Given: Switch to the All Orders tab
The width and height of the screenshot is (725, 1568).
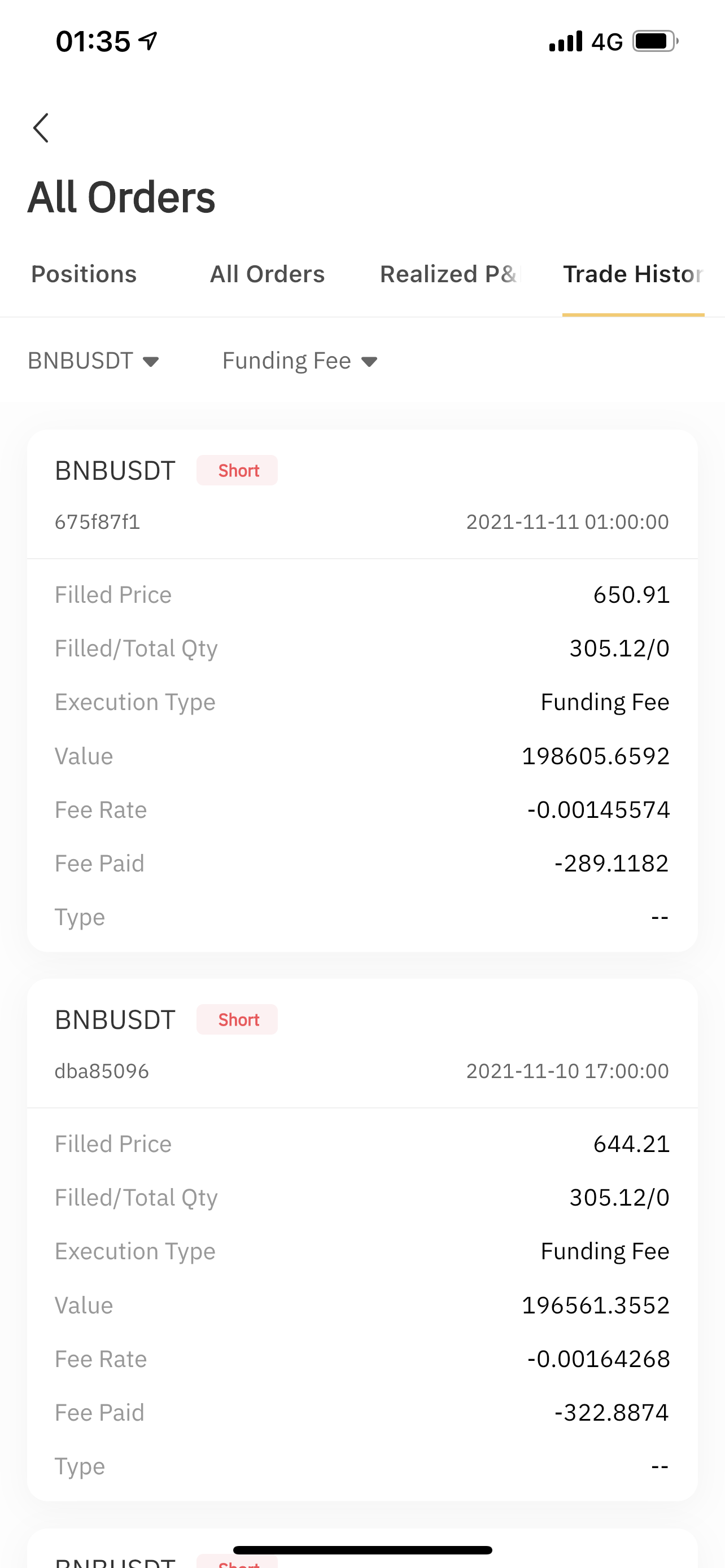Looking at the screenshot, I should point(267,274).
